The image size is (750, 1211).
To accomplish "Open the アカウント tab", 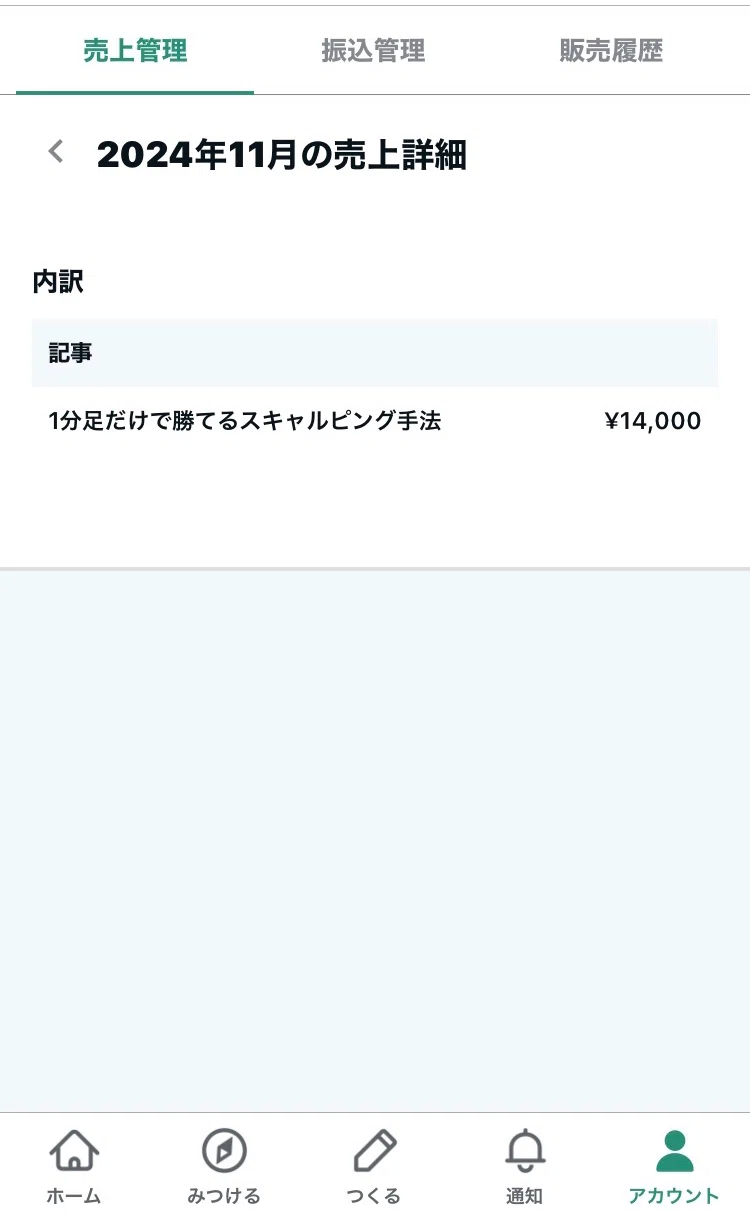I will click(674, 1165).
